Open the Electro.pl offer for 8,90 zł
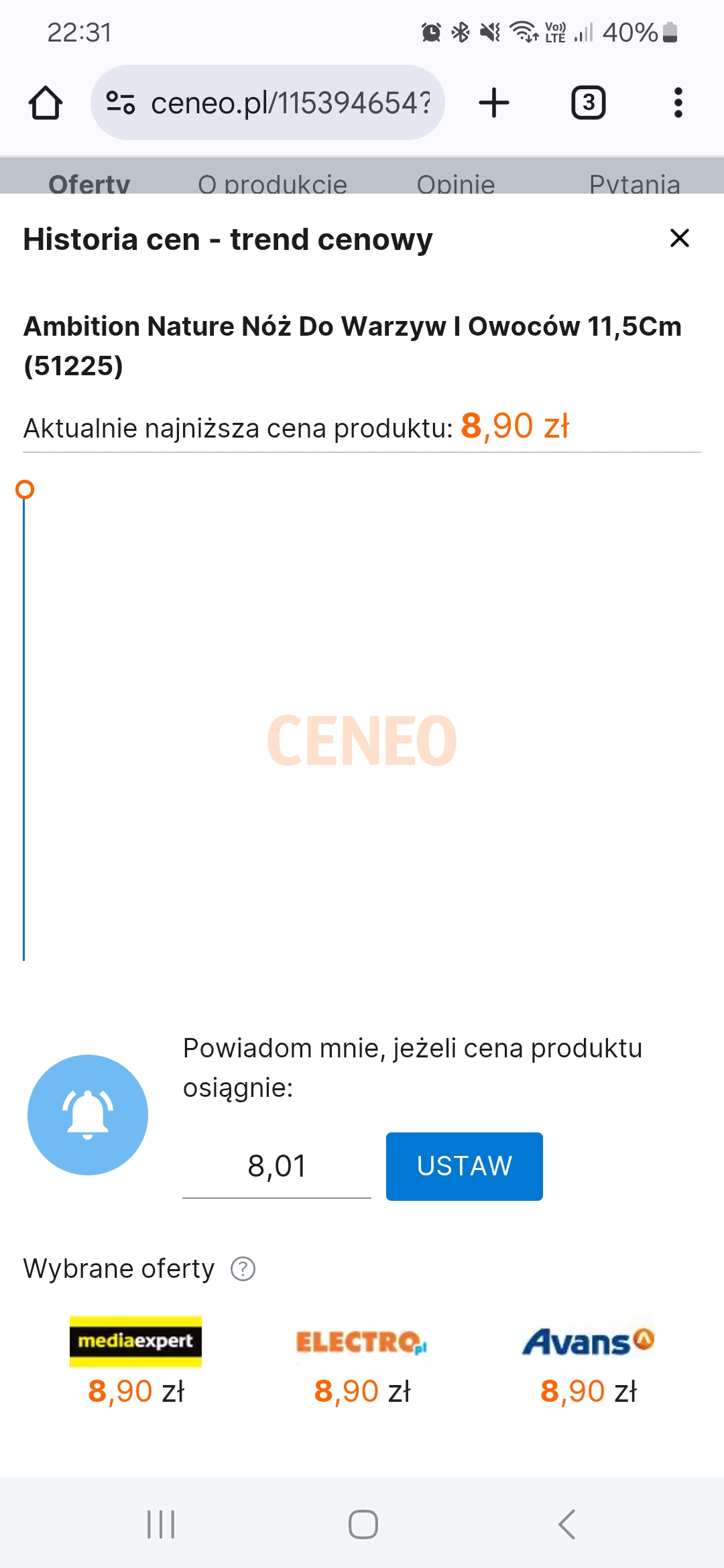 (x=362, y=1362)
